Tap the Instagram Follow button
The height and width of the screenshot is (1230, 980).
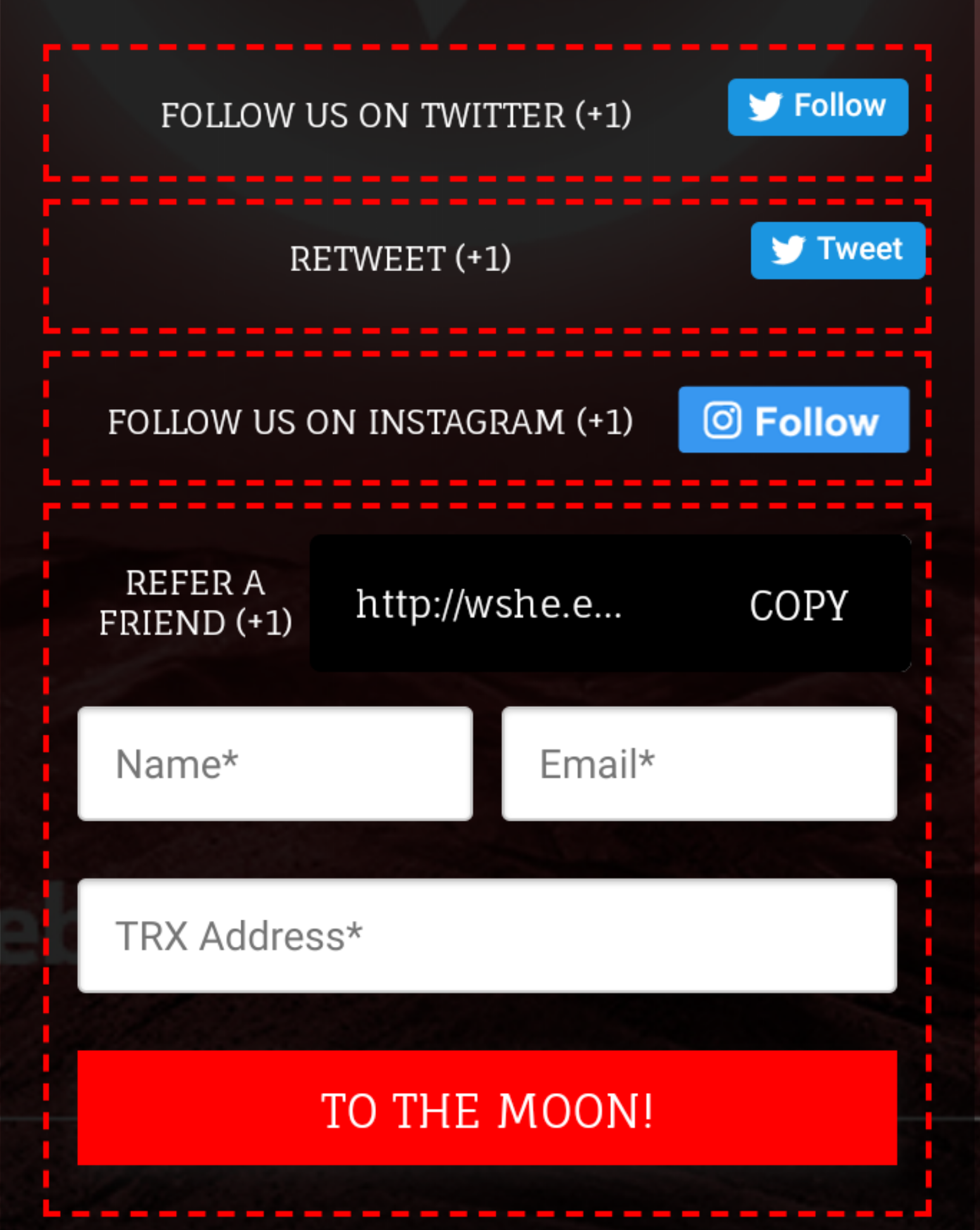click(793, 420)
